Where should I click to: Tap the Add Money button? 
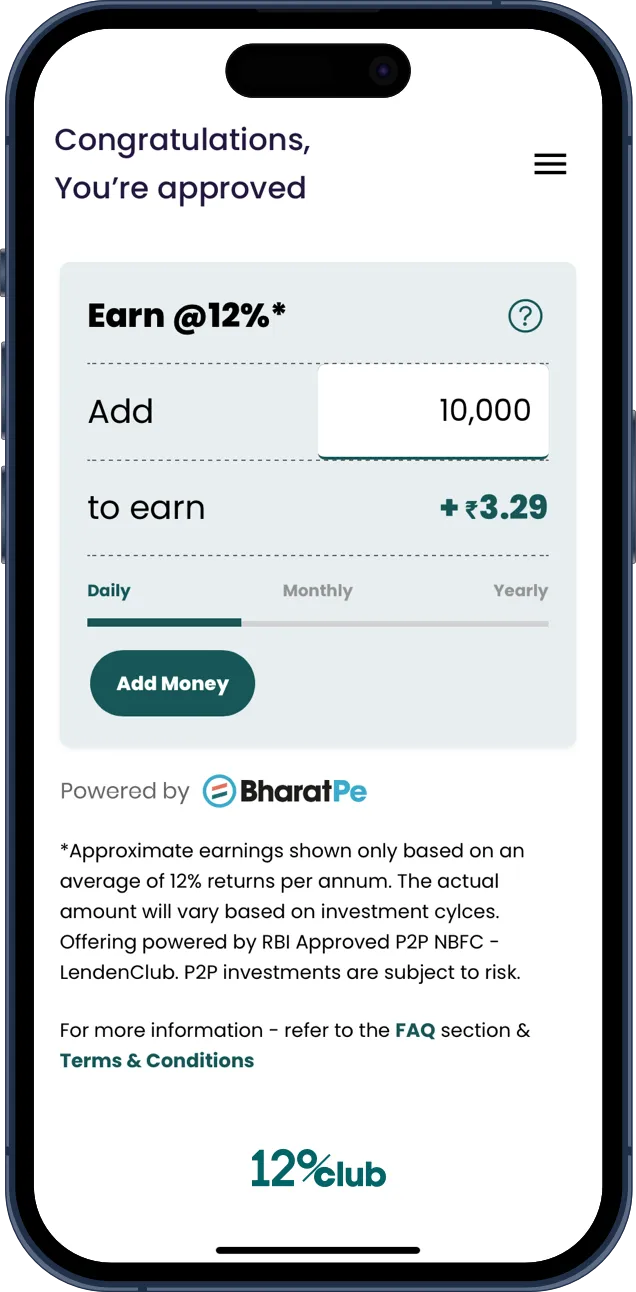pos(173,684)
